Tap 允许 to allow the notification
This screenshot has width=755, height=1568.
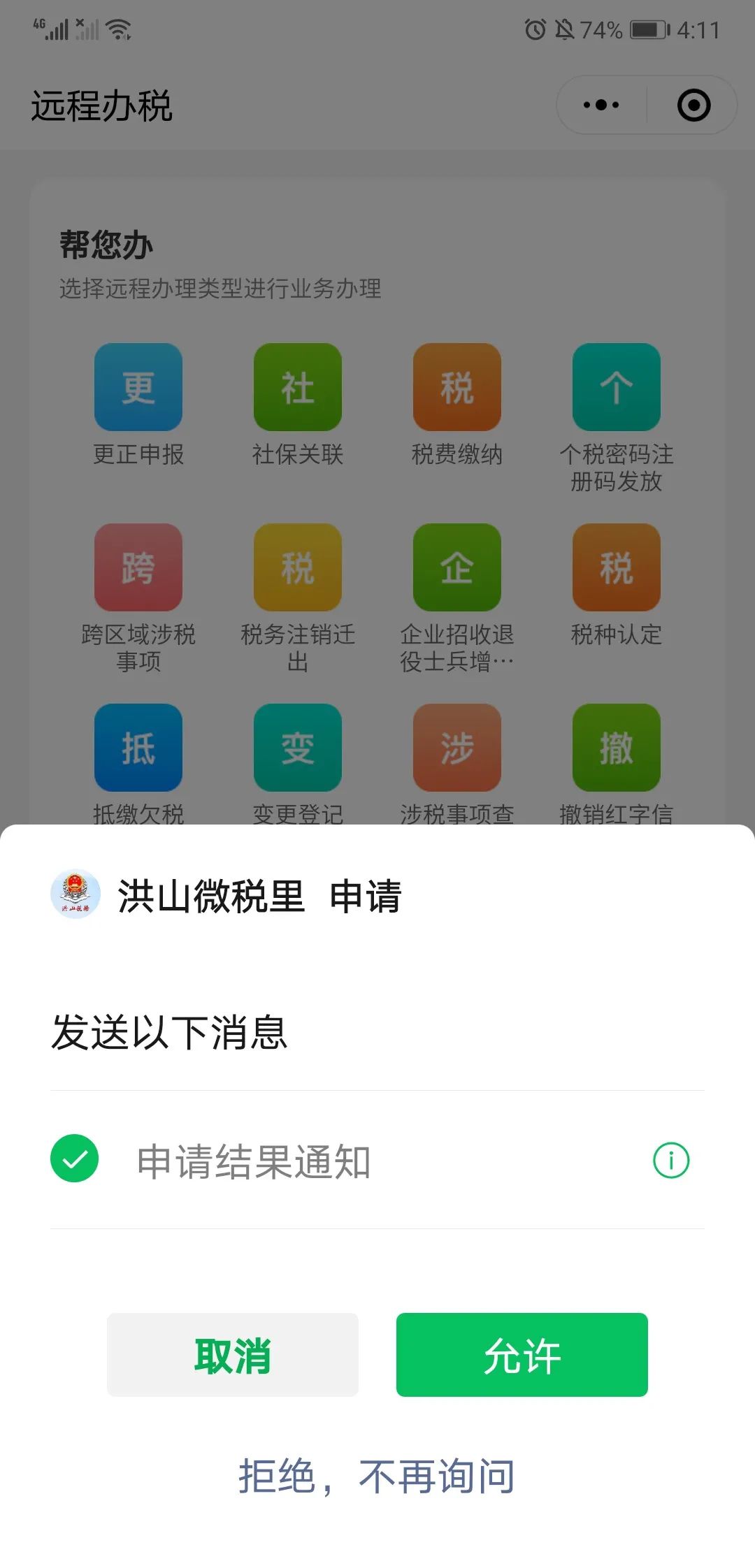522,1354
